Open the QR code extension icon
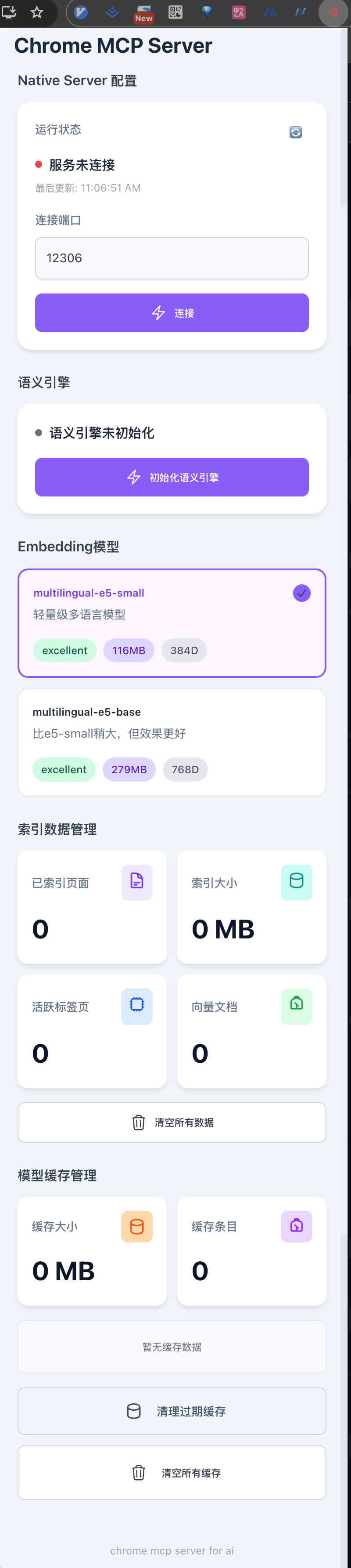The height and width of the screenshot is (1568, 351). click(x=175, y=12)
